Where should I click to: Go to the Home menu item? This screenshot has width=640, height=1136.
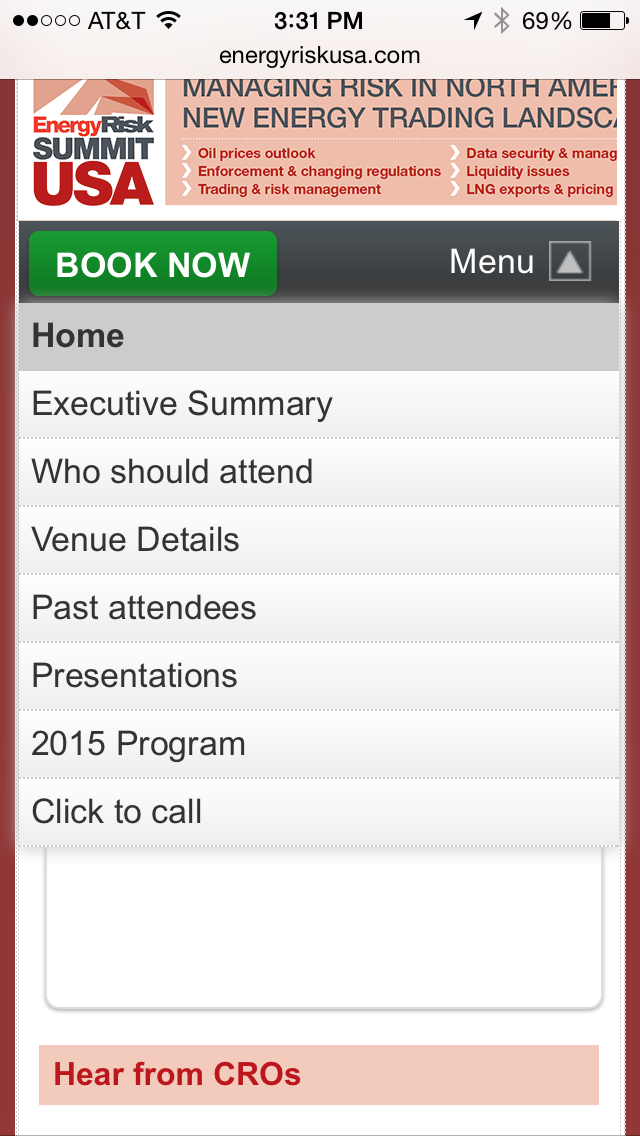click(x=318, y=336)
